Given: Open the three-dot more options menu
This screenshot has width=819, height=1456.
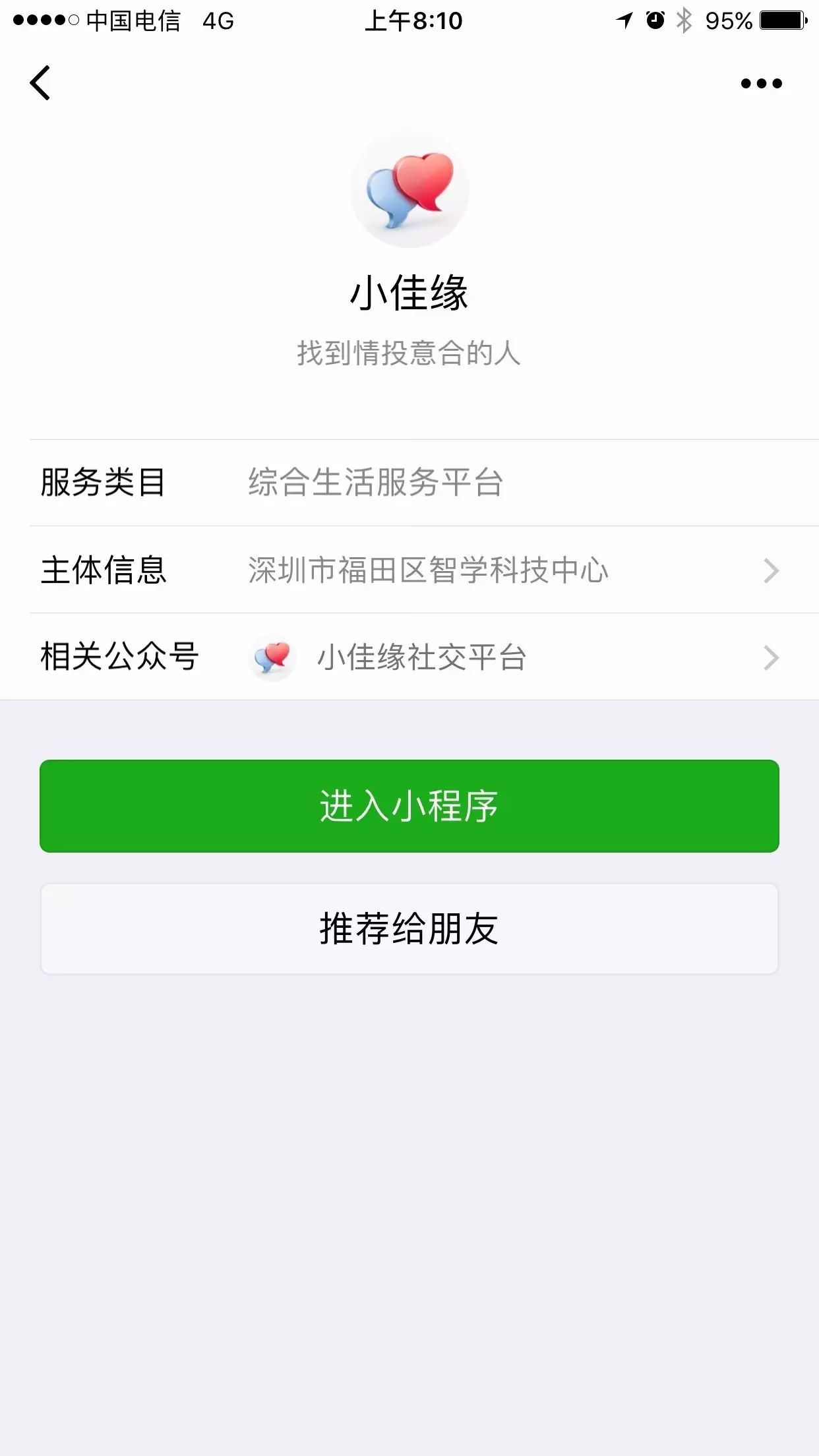Looking at the screenshot, I should click(761, 83).
